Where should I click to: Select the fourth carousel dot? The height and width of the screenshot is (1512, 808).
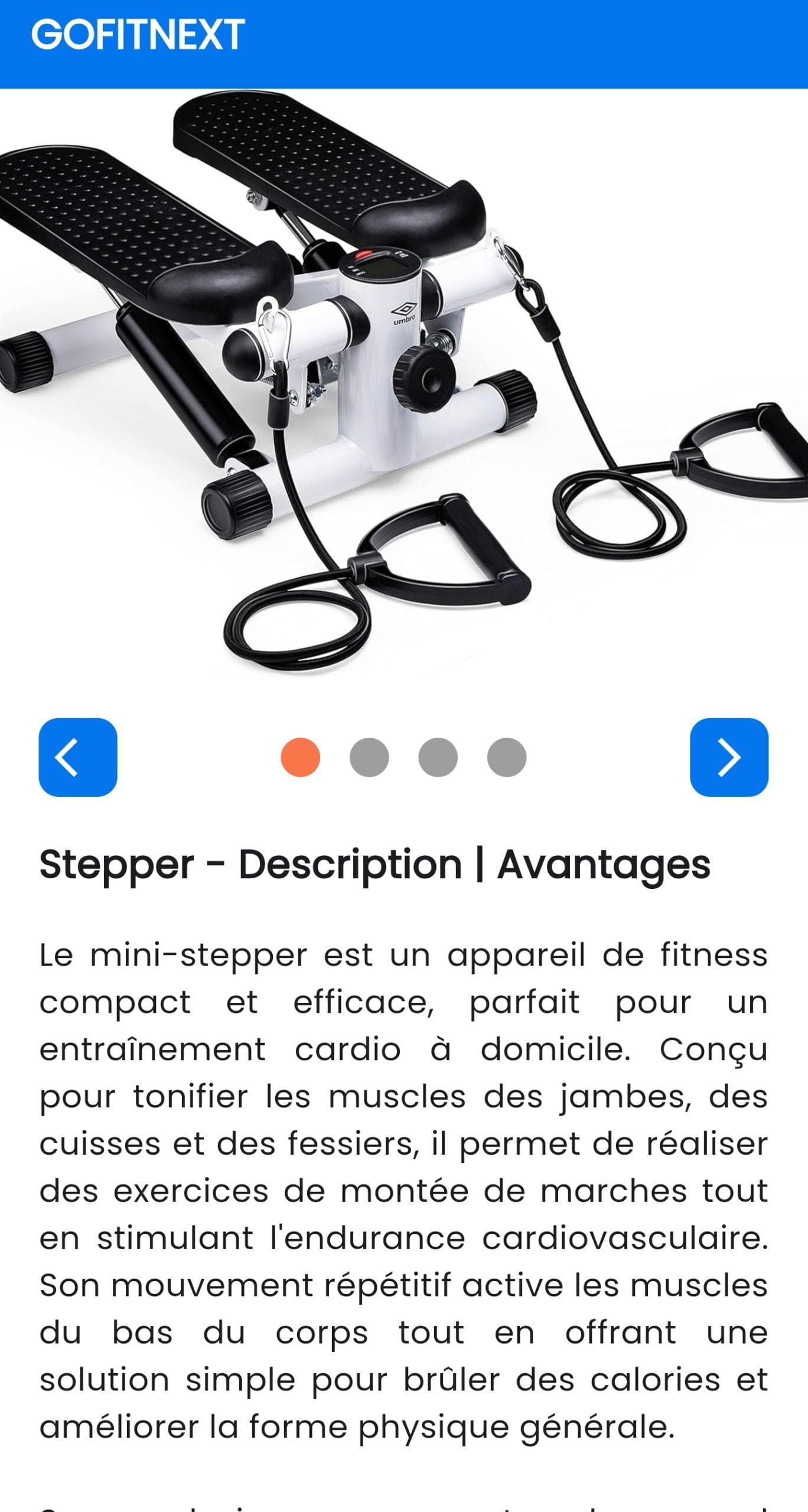[506, 757]
